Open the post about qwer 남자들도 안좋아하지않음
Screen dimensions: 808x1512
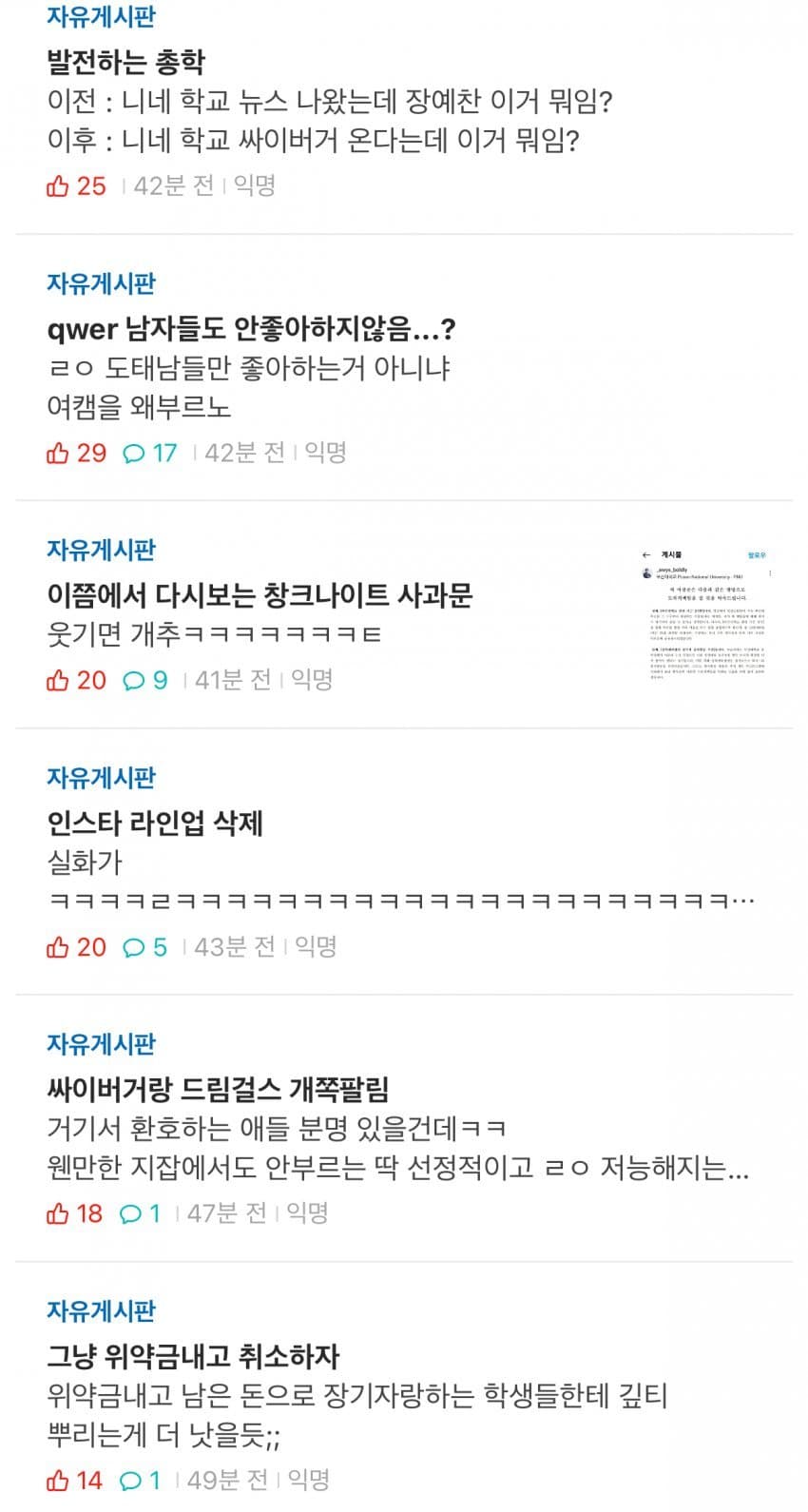point(251,329)
